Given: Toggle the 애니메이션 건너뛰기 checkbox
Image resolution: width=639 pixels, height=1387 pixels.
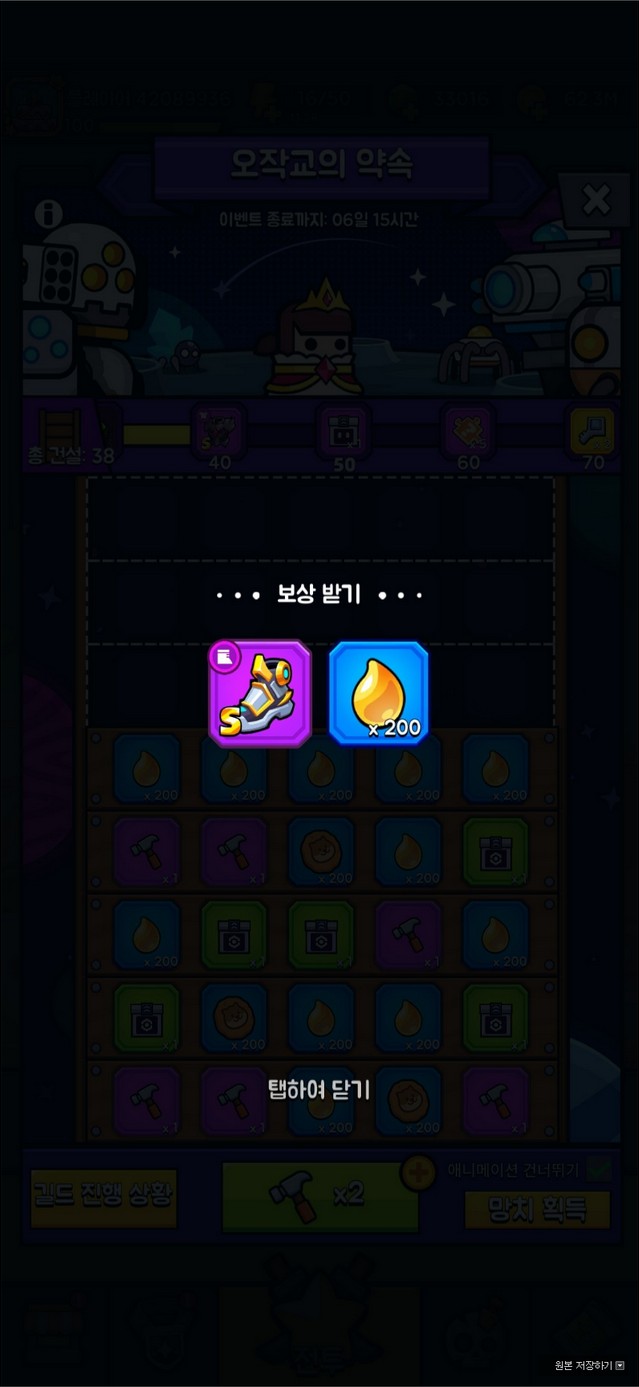Looking at the screenshot, I should pos(599,1168).
